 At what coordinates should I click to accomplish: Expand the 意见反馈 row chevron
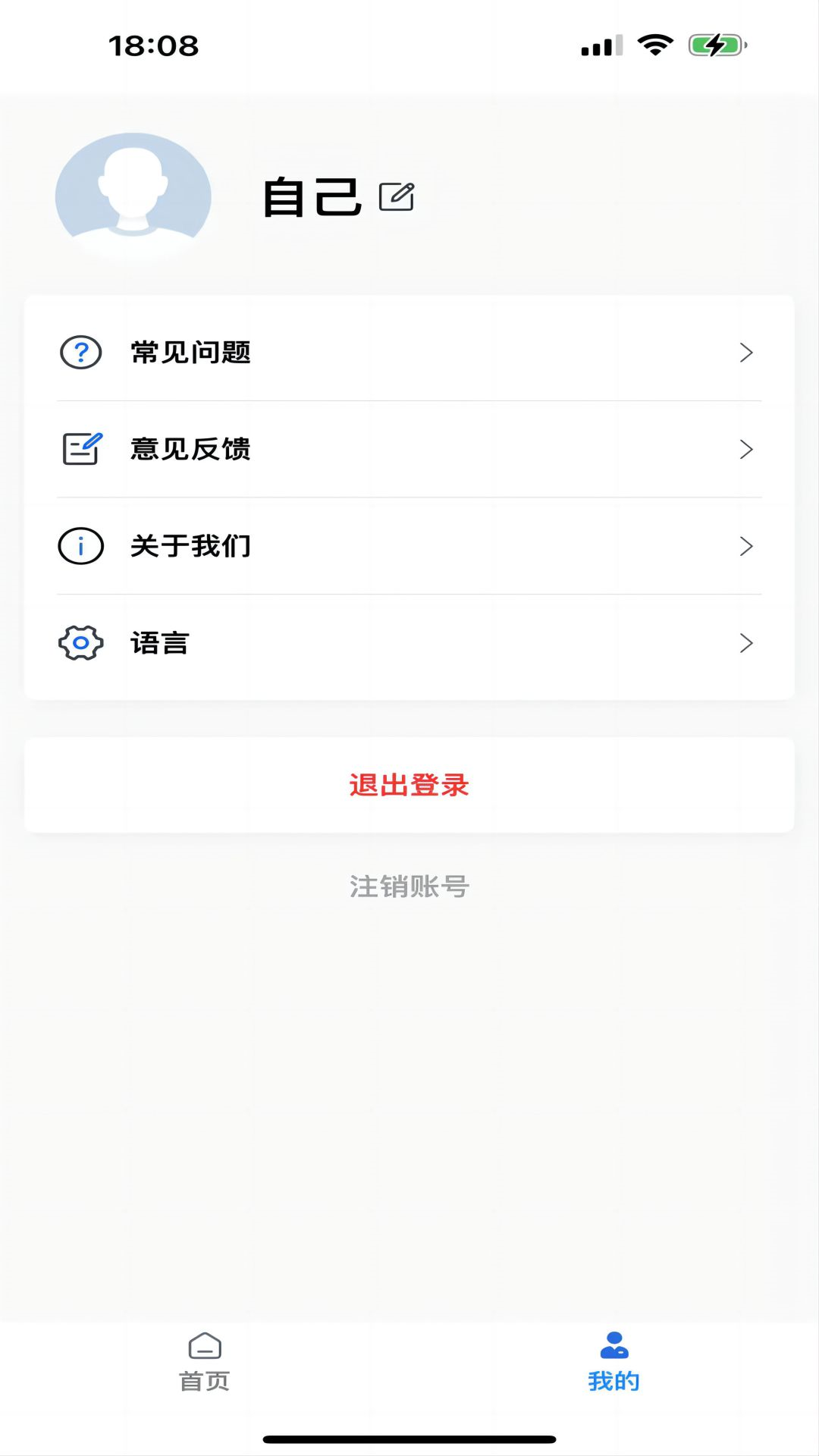tap(747, 449)
